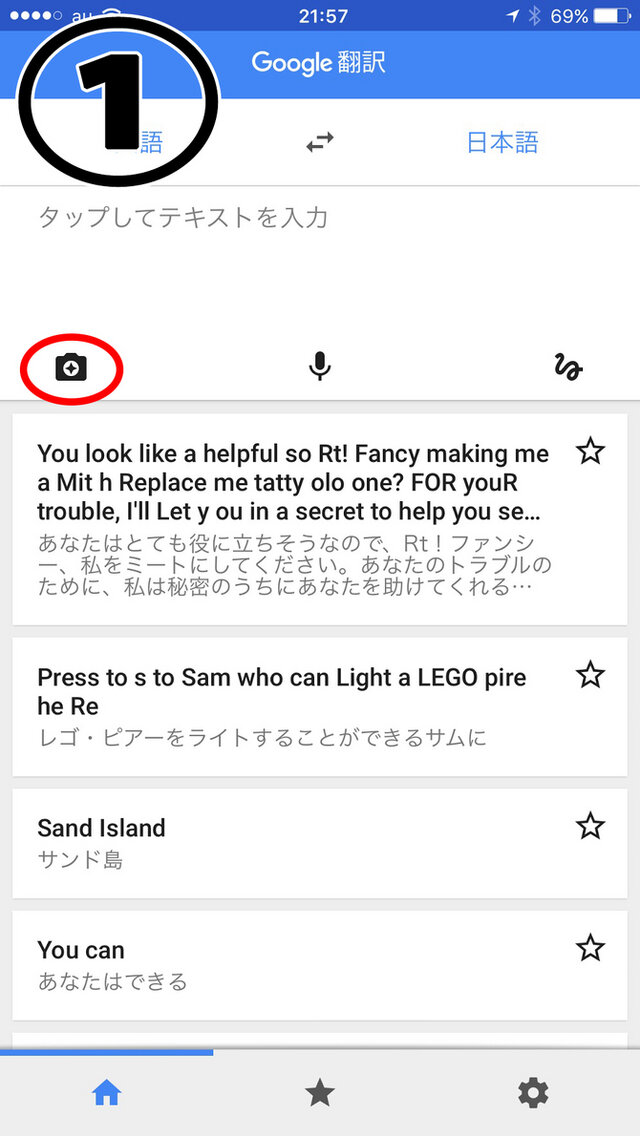
Task: Select the 日本語 target language
Action: click(502, 143)
